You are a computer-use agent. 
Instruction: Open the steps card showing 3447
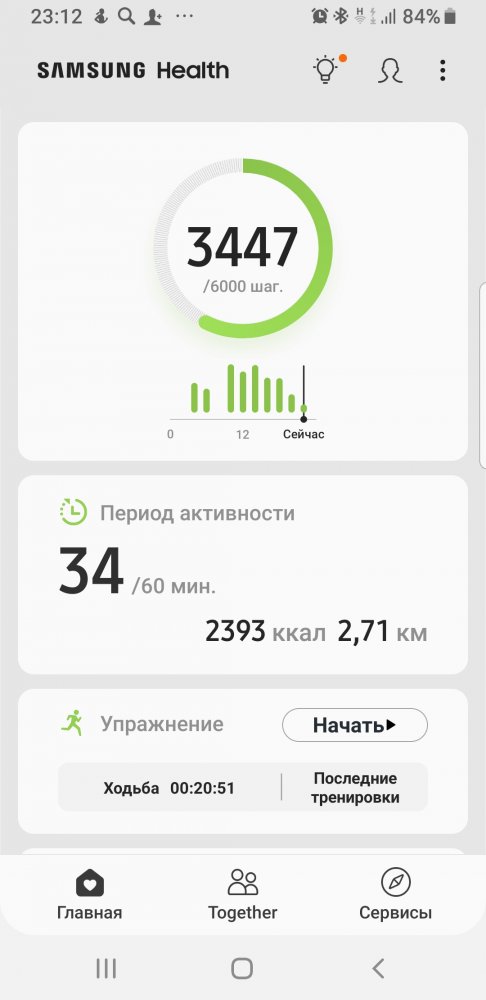(x=243, y=291)
